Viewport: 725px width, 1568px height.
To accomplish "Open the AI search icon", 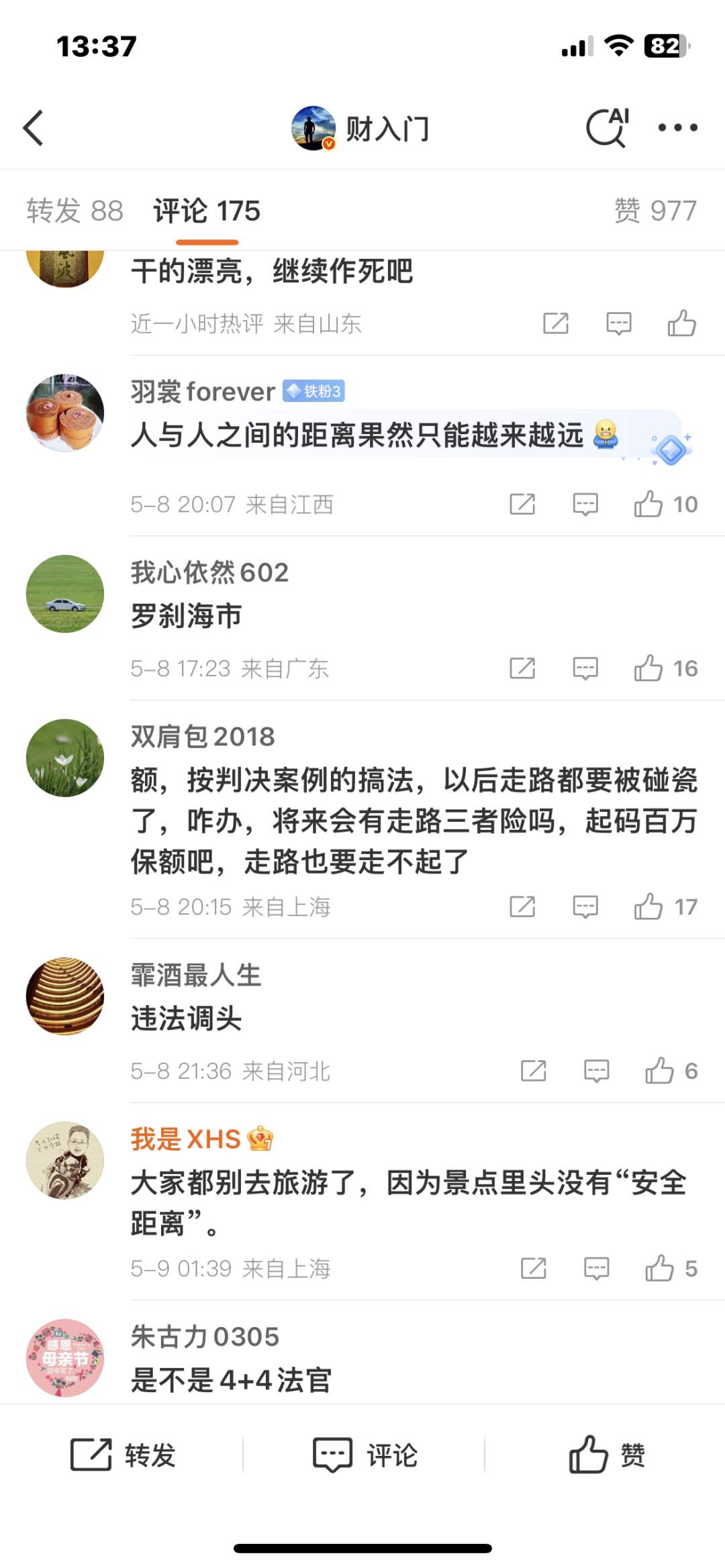I will click(x=607, y=127).
